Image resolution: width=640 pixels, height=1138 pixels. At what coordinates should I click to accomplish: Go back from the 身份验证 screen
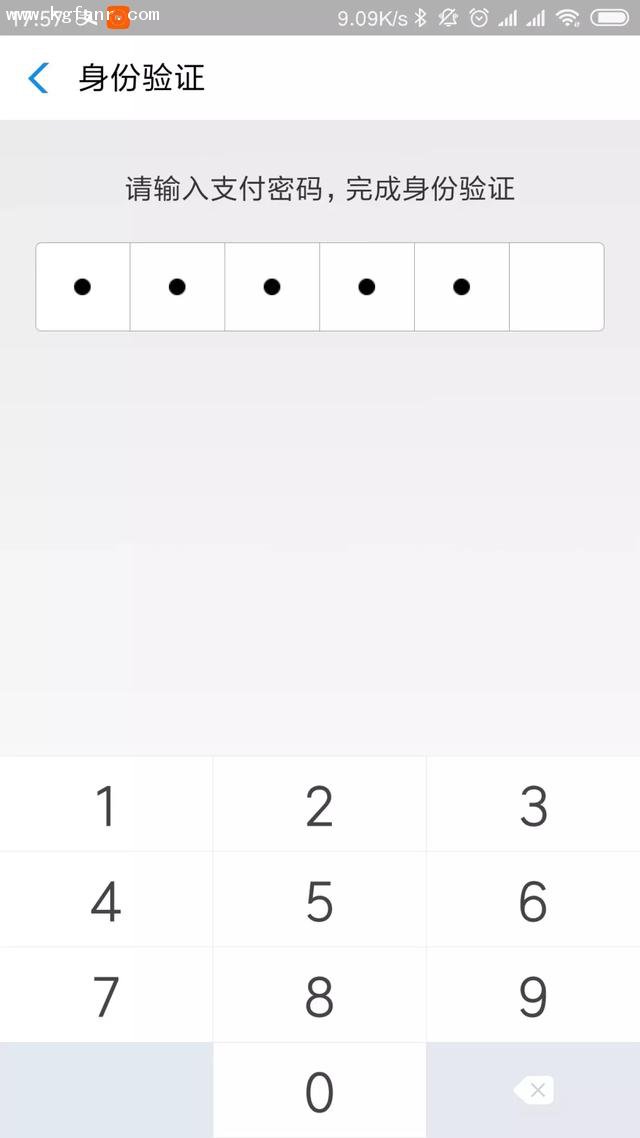tap(38, 78)
